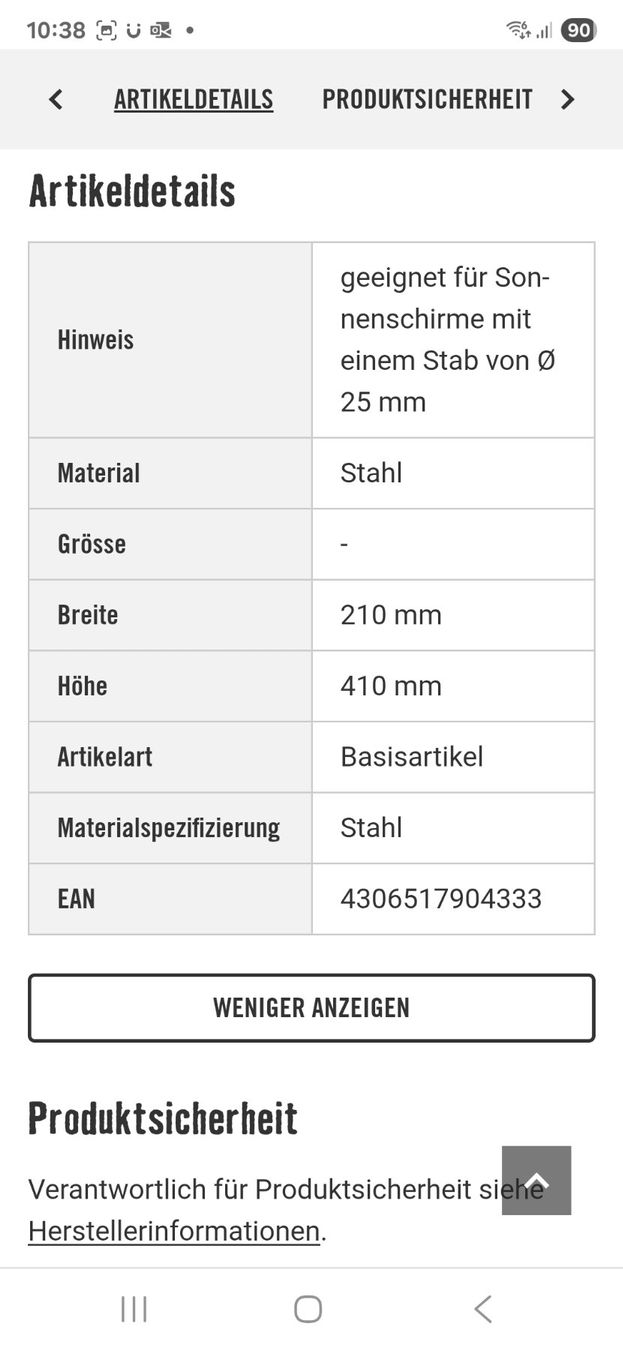Collapse details with Weniger anzeigen
This screenshot has height=1350, width=623.
coord(311,1007)
